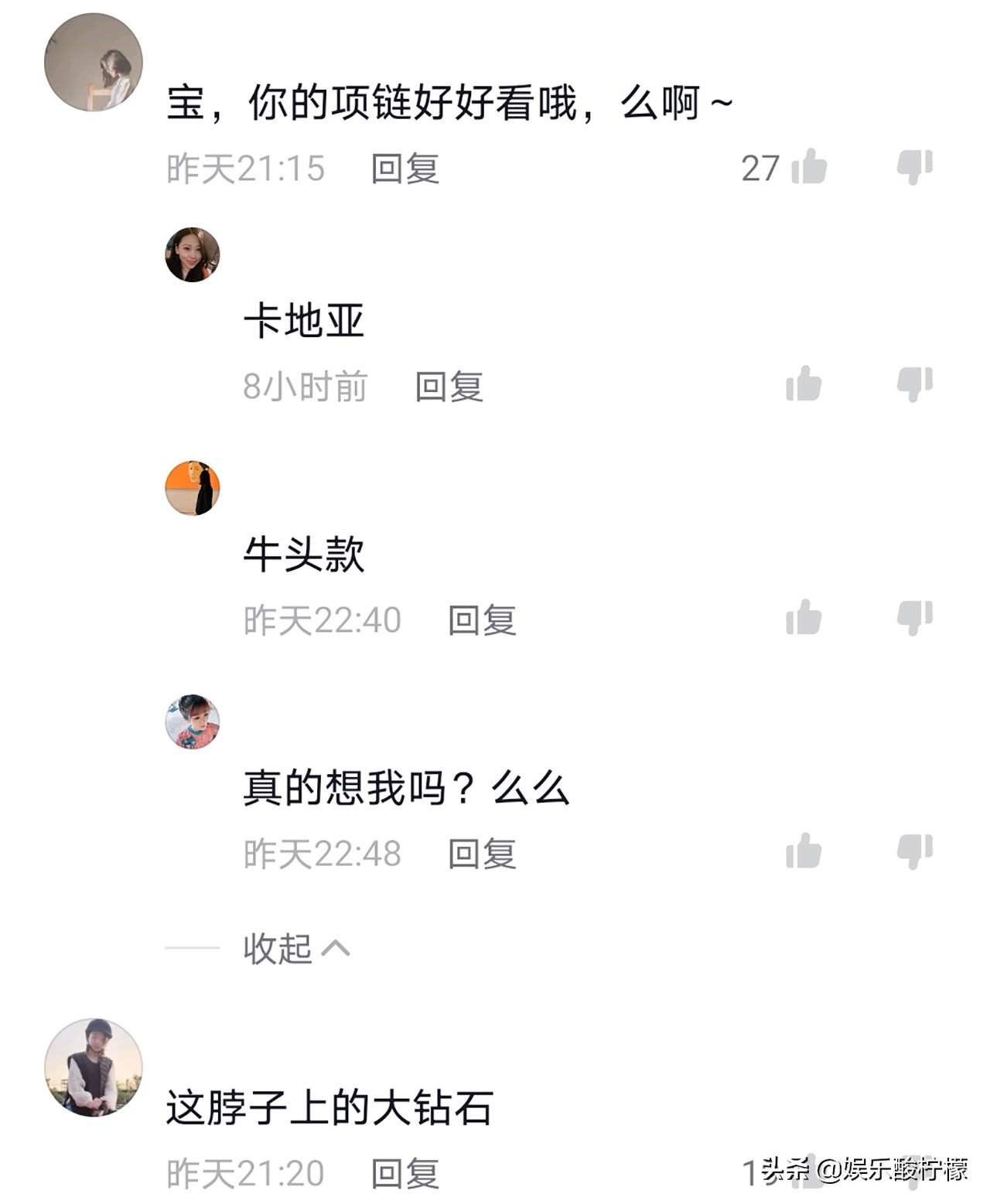Open the profile avatar of the 卡地亚 commenter

(x=193, y=254)
